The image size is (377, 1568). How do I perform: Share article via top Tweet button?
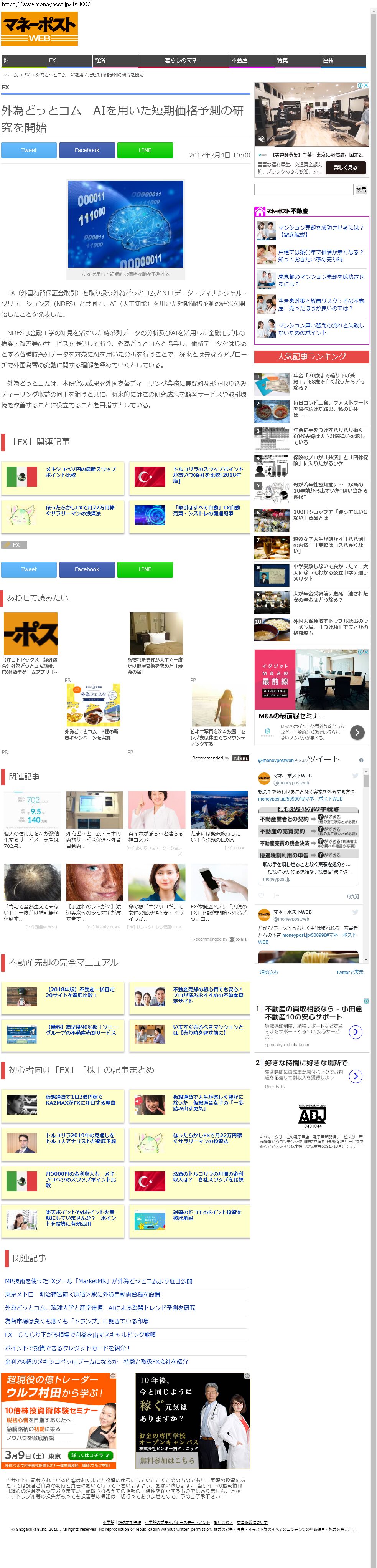tap(29, 151)
